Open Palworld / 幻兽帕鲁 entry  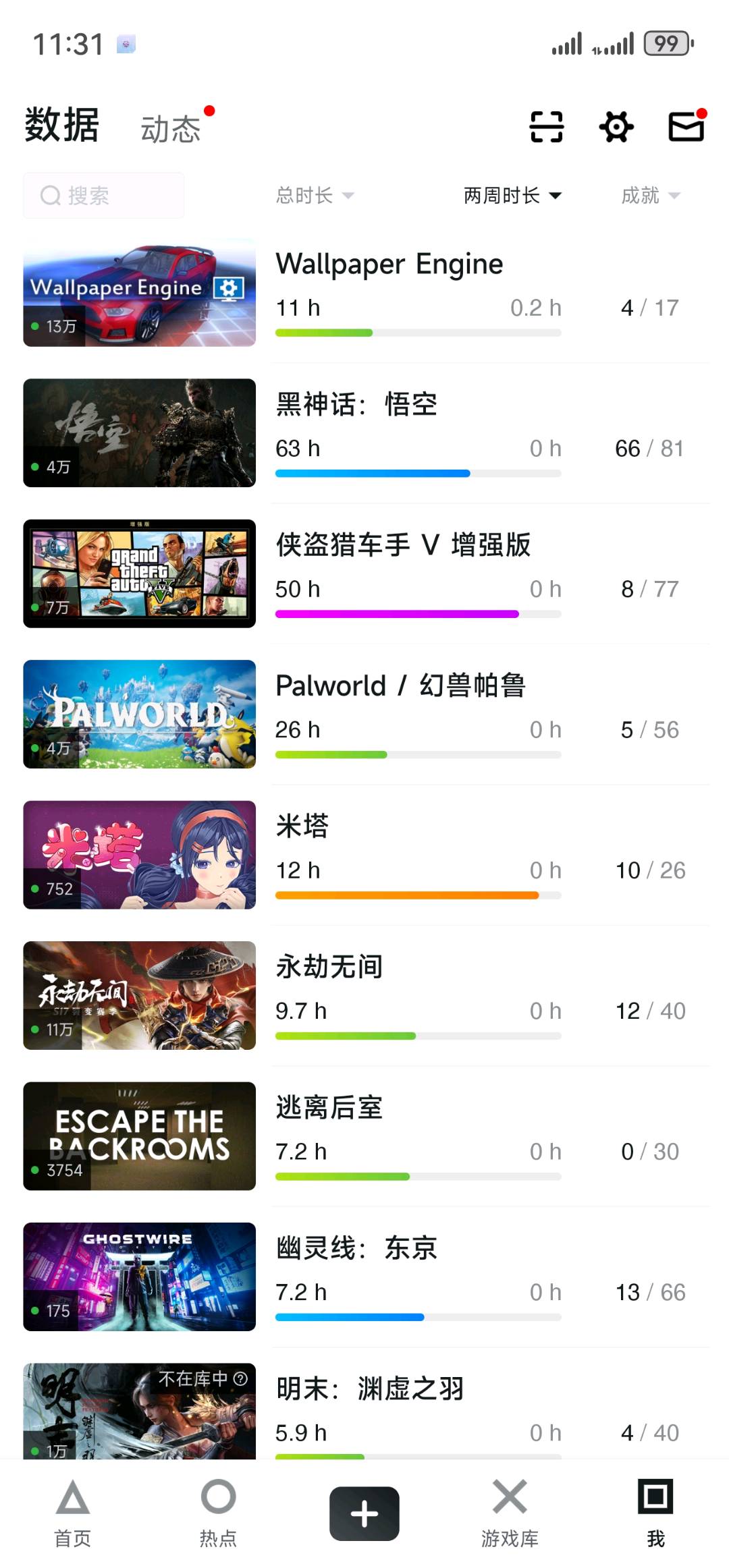click(x=400, y=686)
